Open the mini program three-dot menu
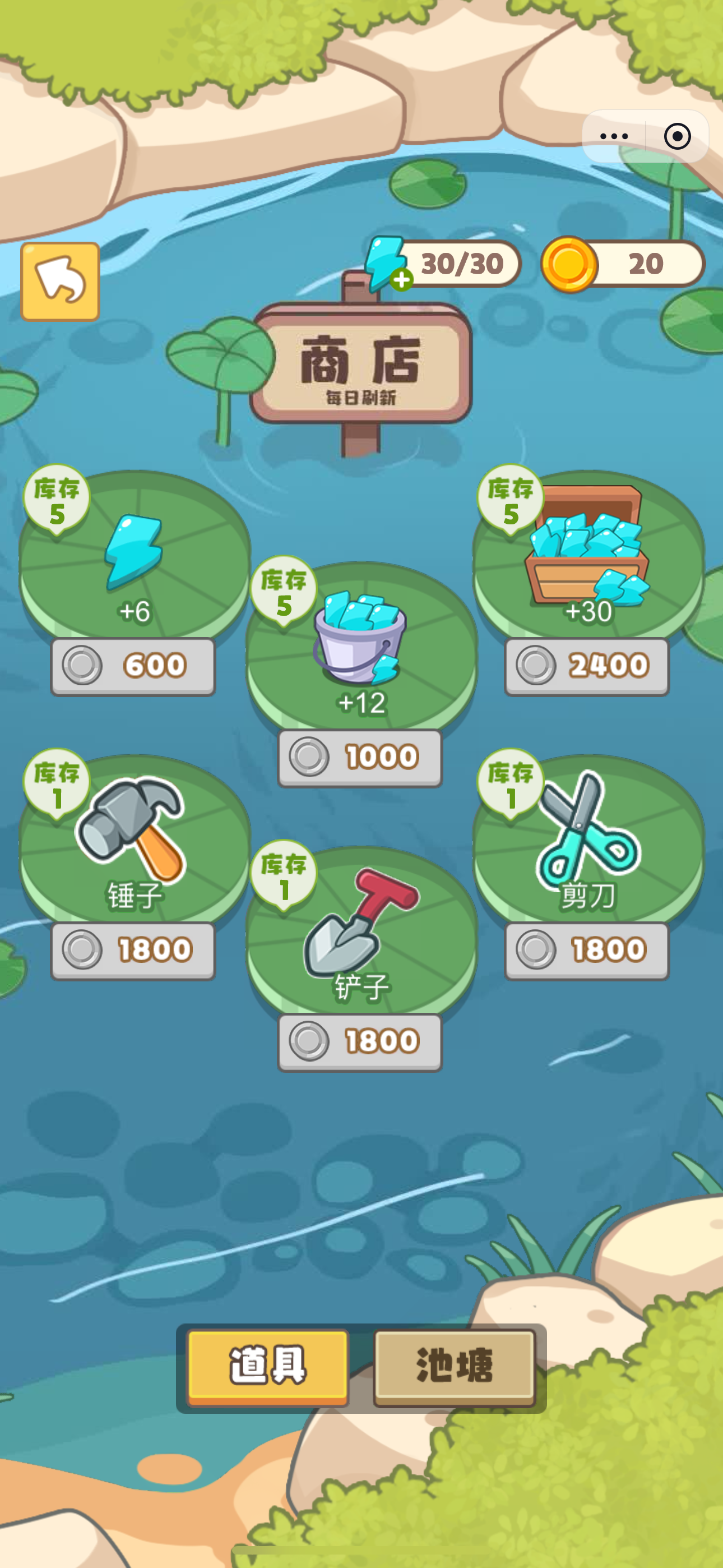 click(614, 136)
